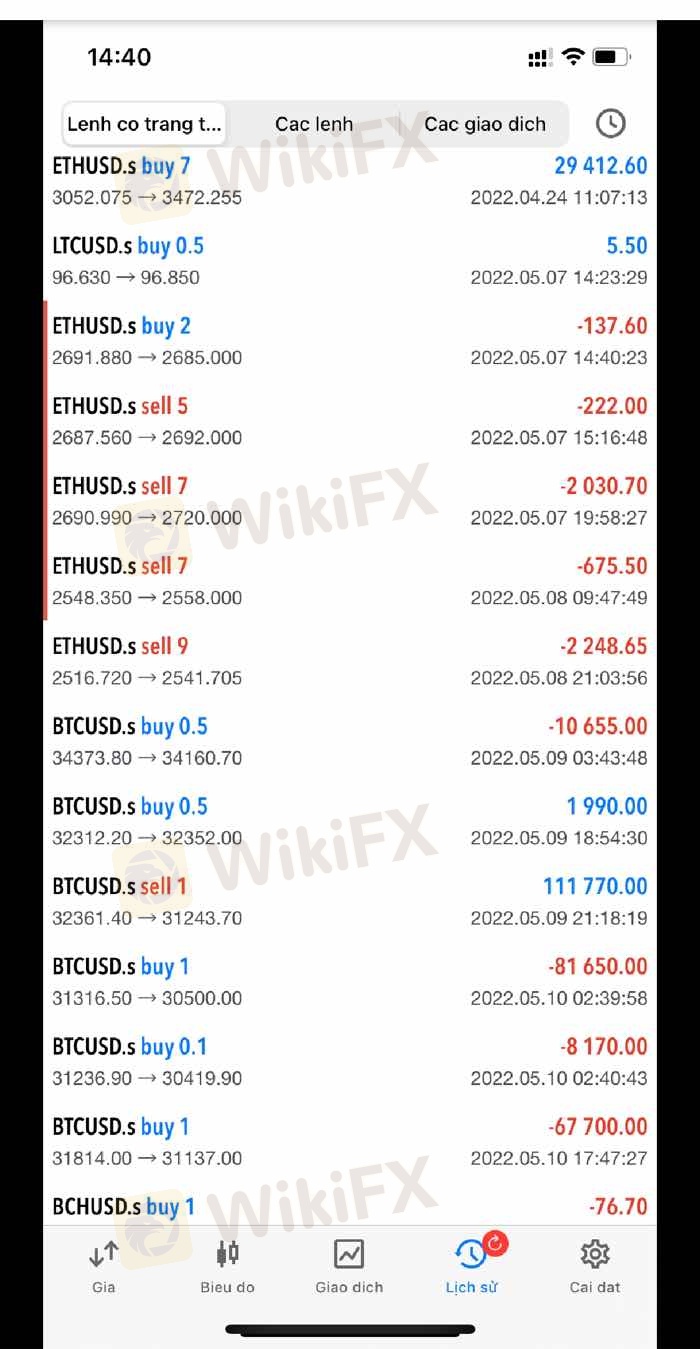Open the date range clock icon
The image size is (700, 1349).
[610, 124]
